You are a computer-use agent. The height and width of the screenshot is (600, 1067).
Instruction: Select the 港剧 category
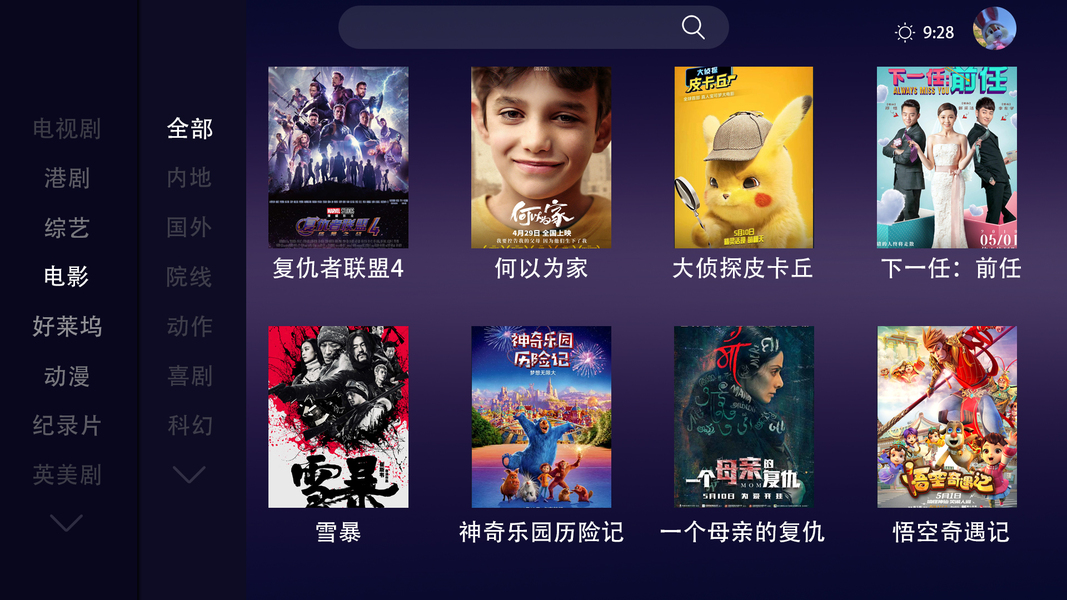(x=67, y=178)
